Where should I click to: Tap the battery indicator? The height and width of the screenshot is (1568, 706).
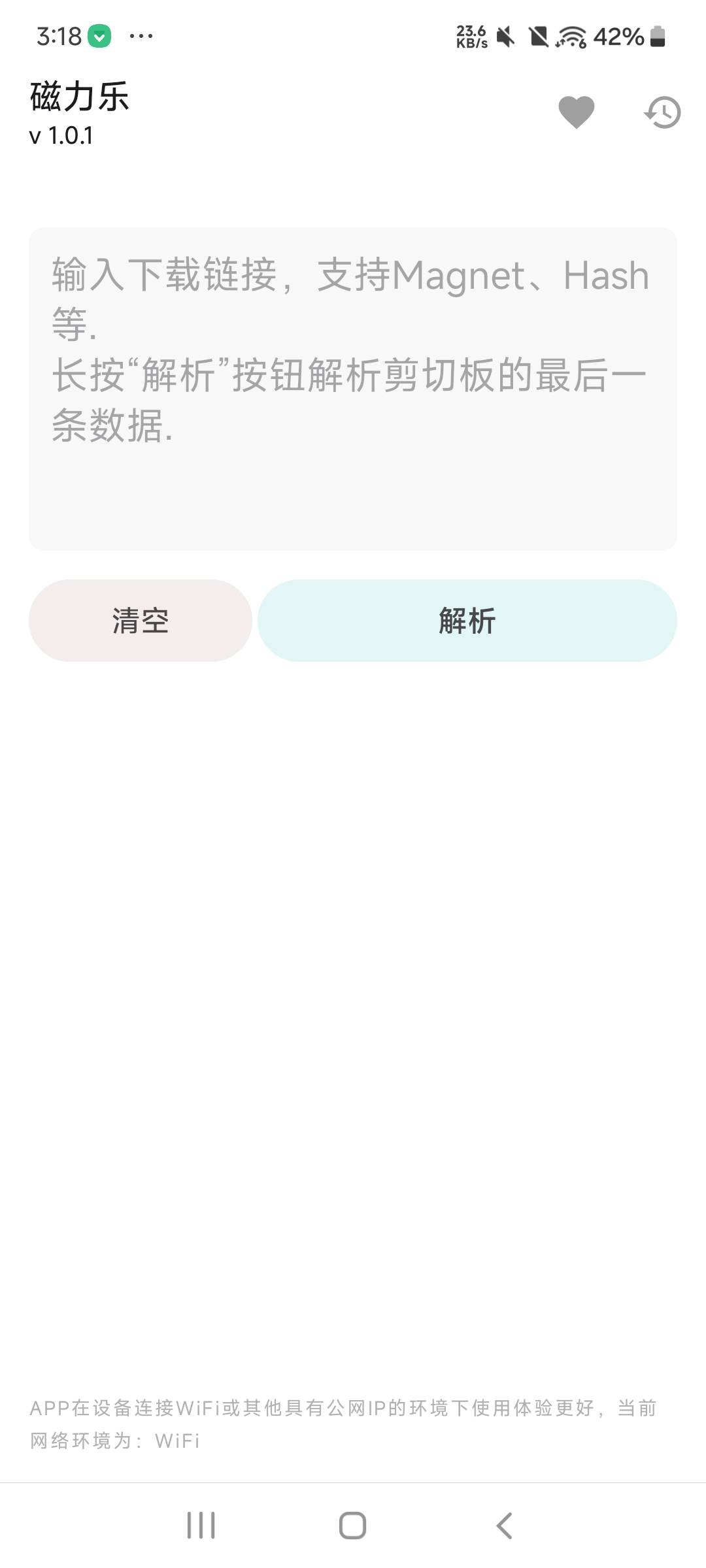[x=657, y=37]
